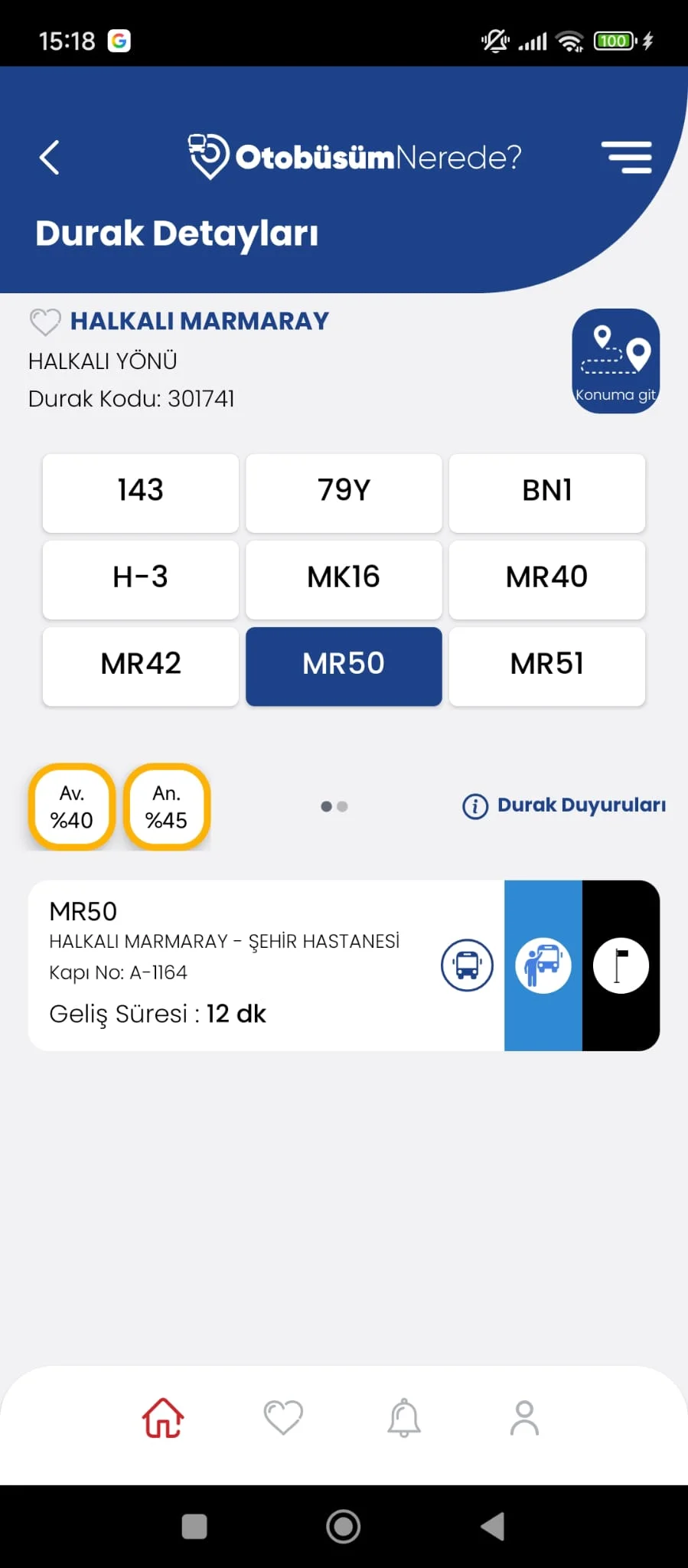
Task: Favorite the HALKALI MARMARAY stop
Action: (44, 322)
